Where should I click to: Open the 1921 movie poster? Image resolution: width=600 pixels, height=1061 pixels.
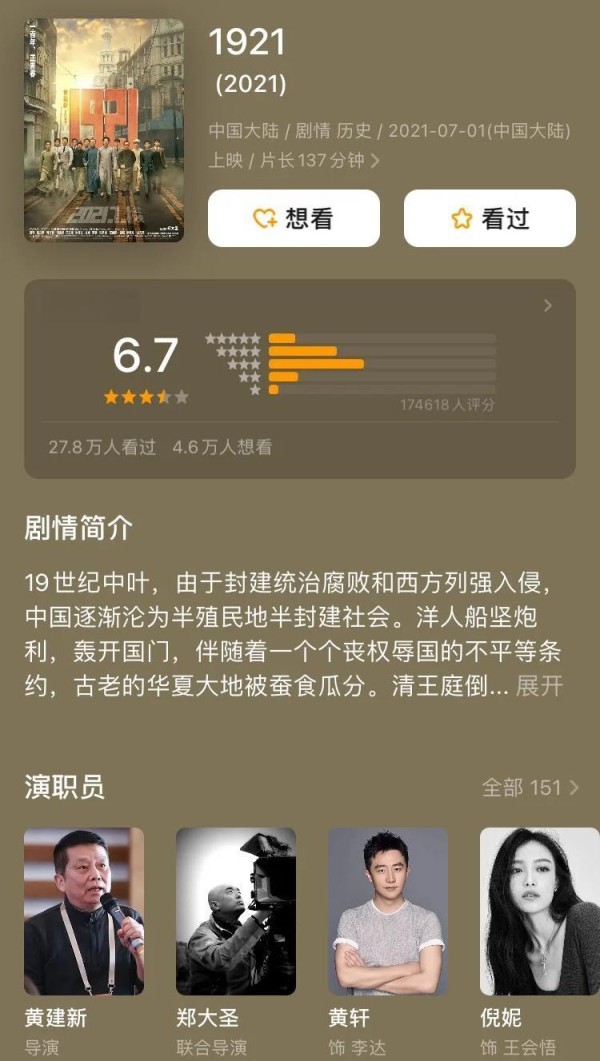[x=104, y=130]
